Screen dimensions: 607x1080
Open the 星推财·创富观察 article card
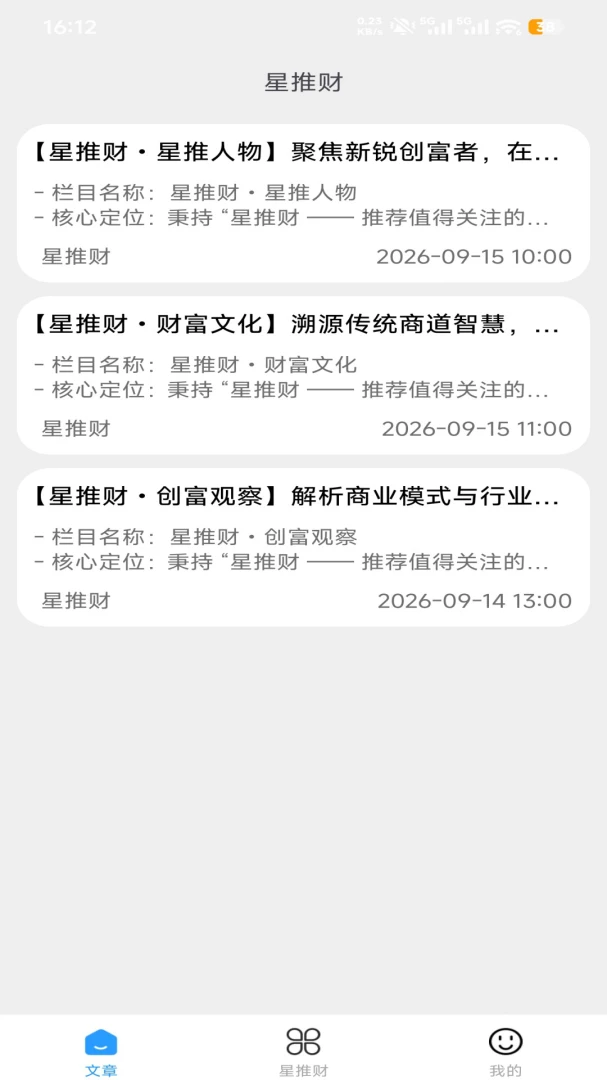coord(303,548)
